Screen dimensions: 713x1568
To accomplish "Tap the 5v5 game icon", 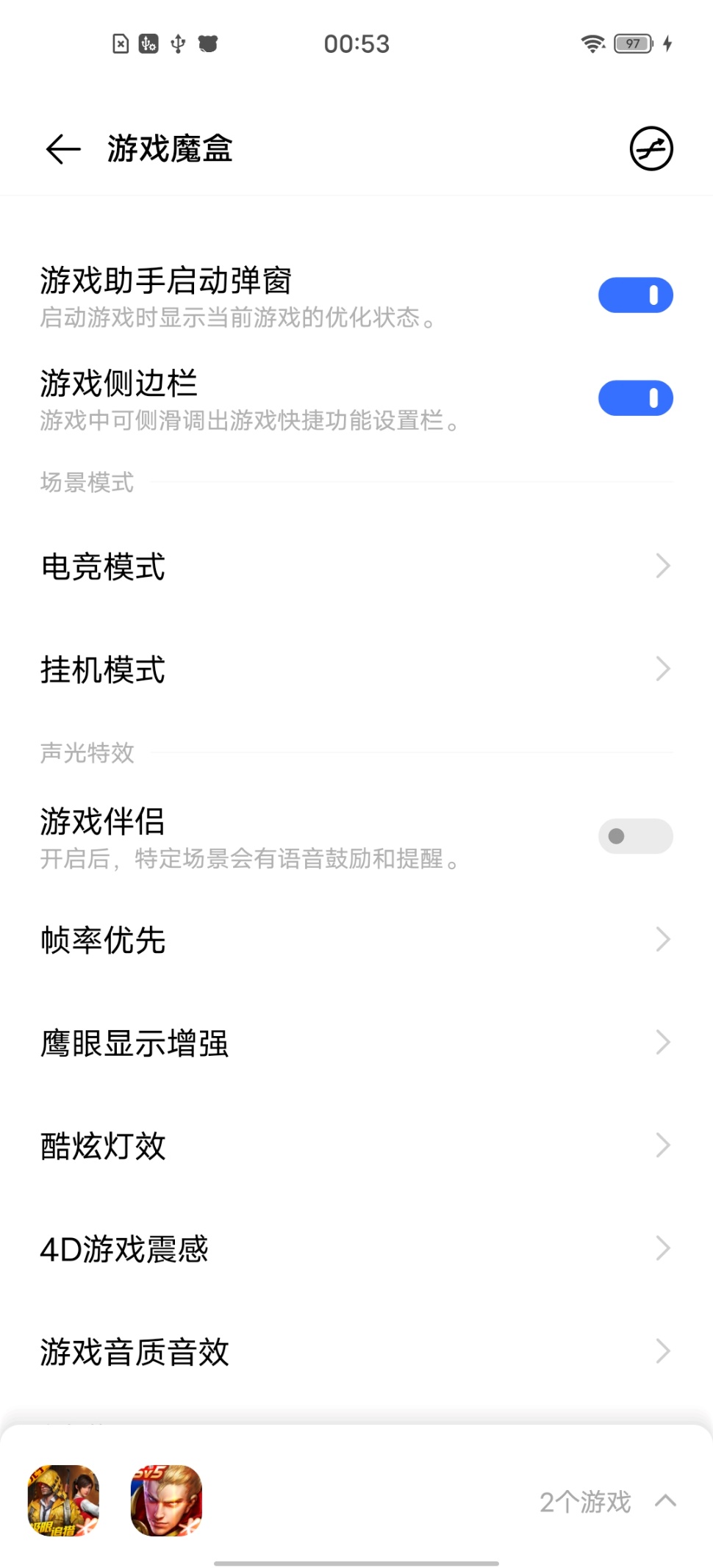I will coord(166,1501).
